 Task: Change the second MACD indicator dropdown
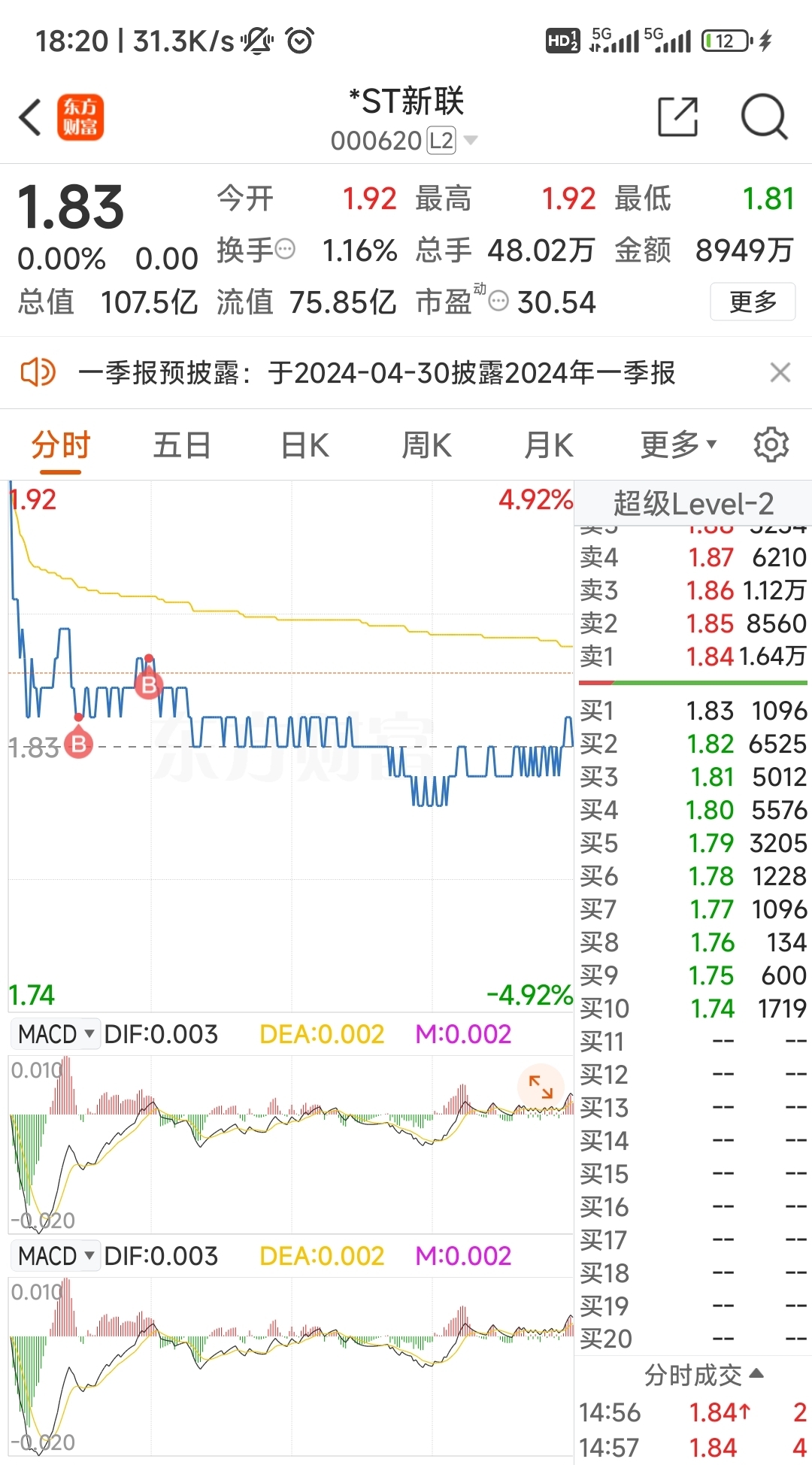click(x=56, y=1256)
